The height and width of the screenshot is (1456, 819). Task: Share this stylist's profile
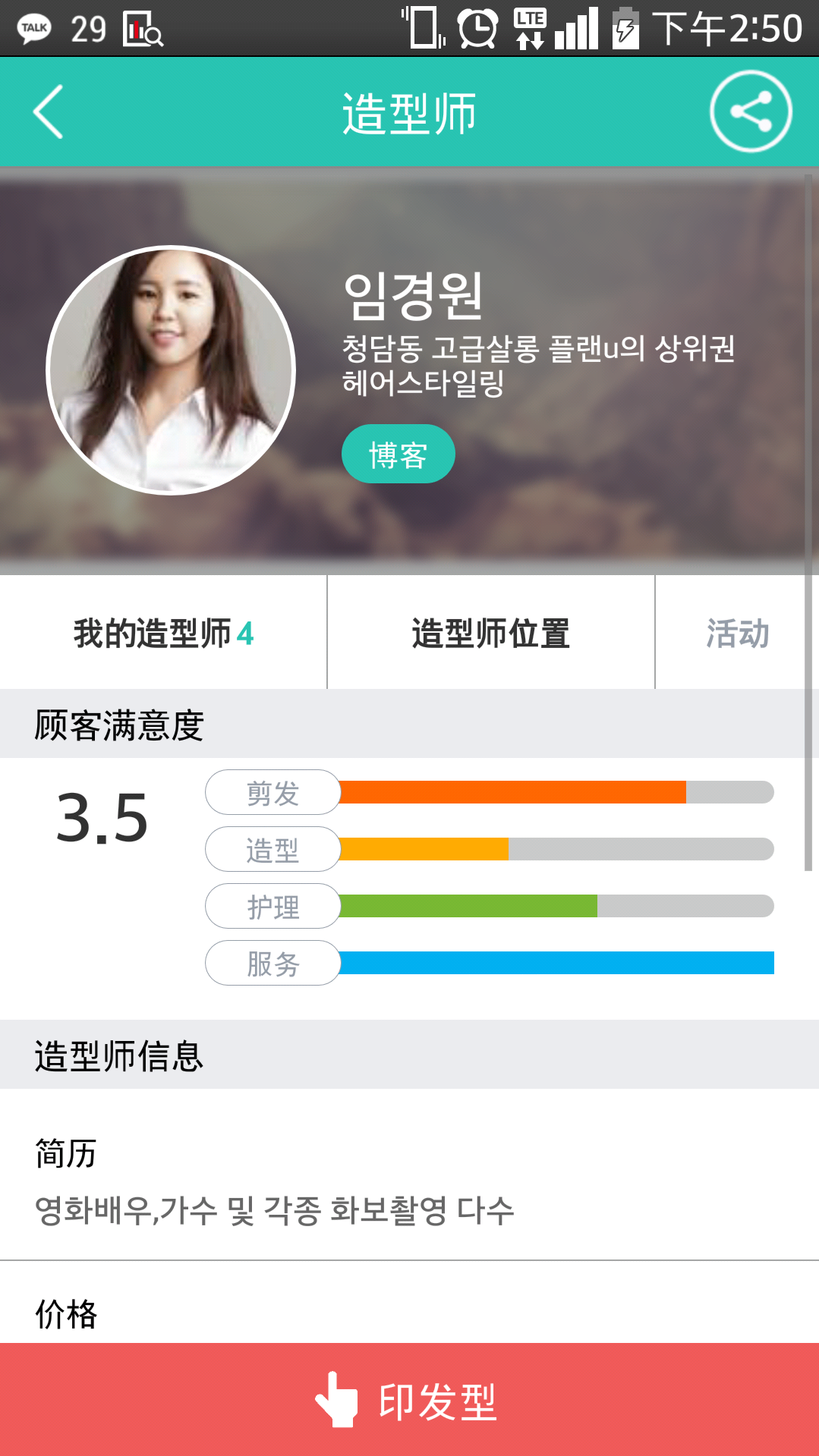click(751, 112)
